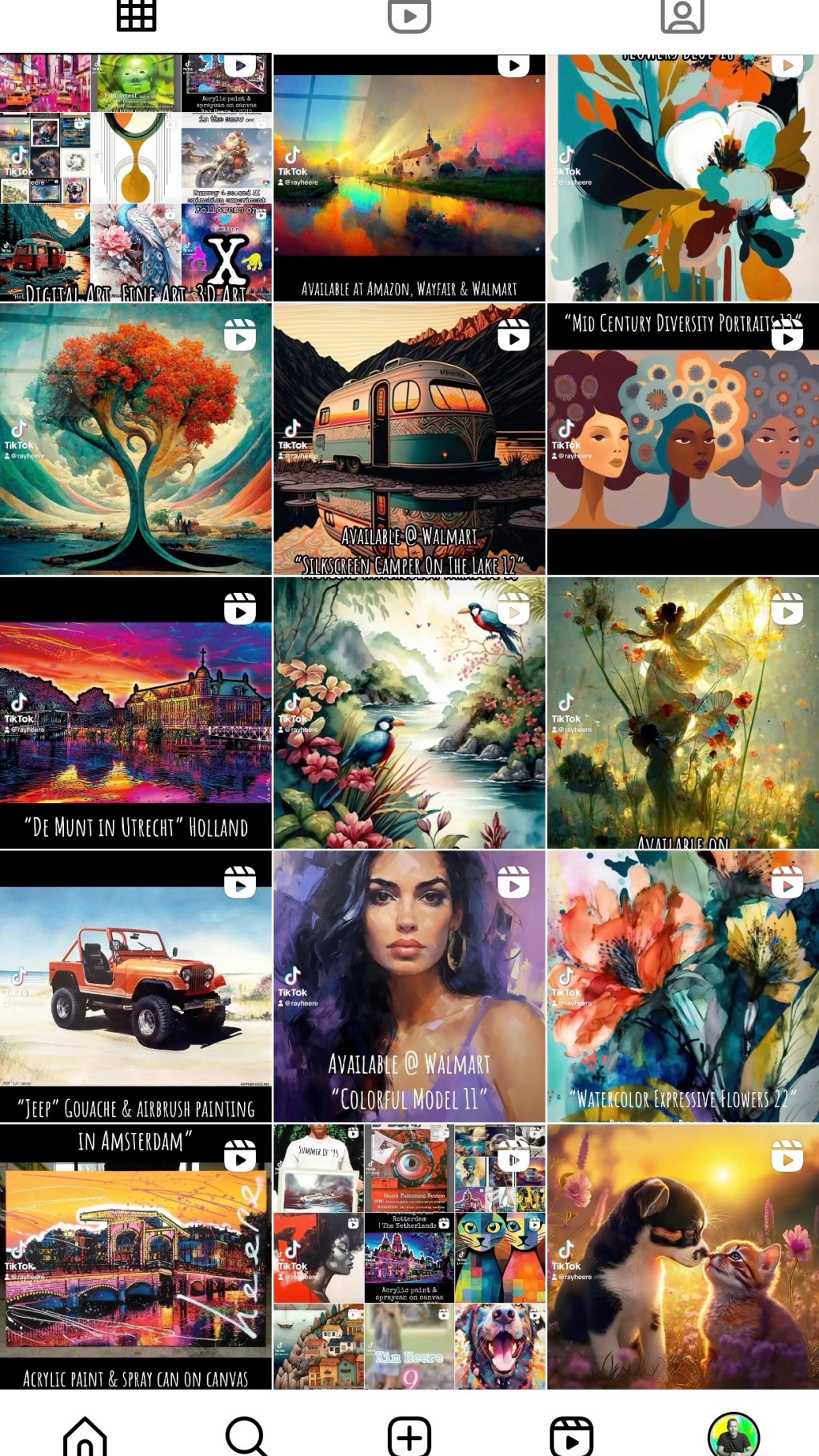The width and height of the screenshot is (819, 1456).
Task: Open the search and explore page
Action: [246, 1436]
